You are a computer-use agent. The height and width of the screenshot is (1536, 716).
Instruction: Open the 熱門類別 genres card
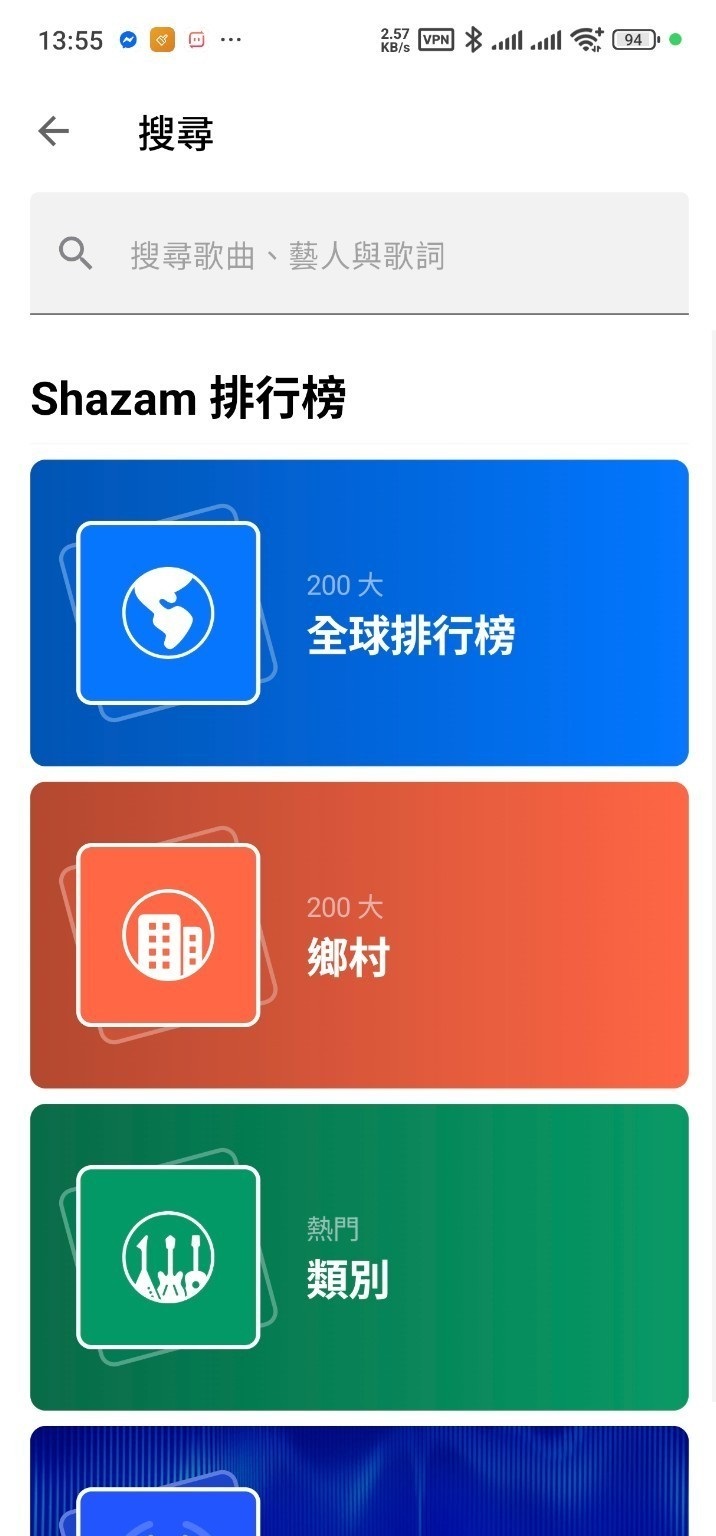pyautogui.click(x=359, y=1257)
